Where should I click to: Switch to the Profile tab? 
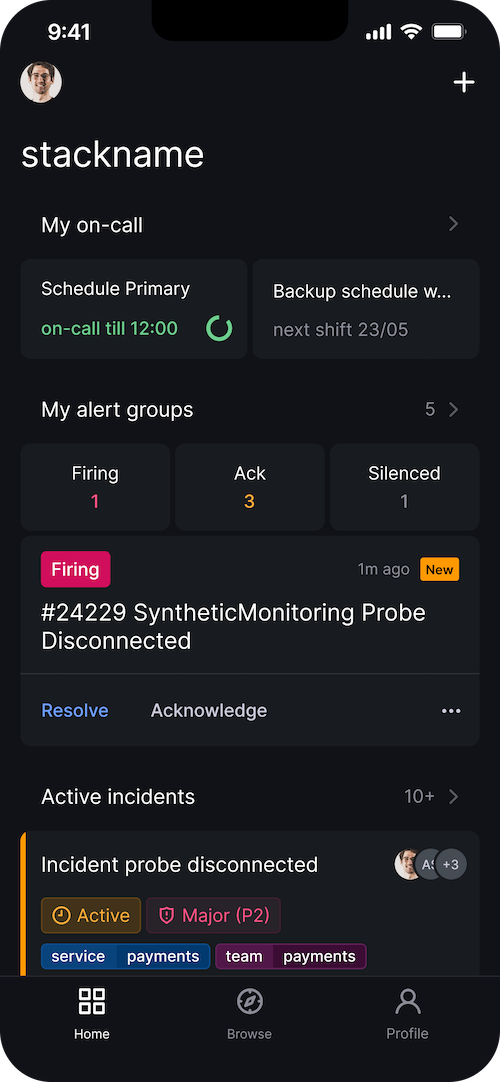408,1014
